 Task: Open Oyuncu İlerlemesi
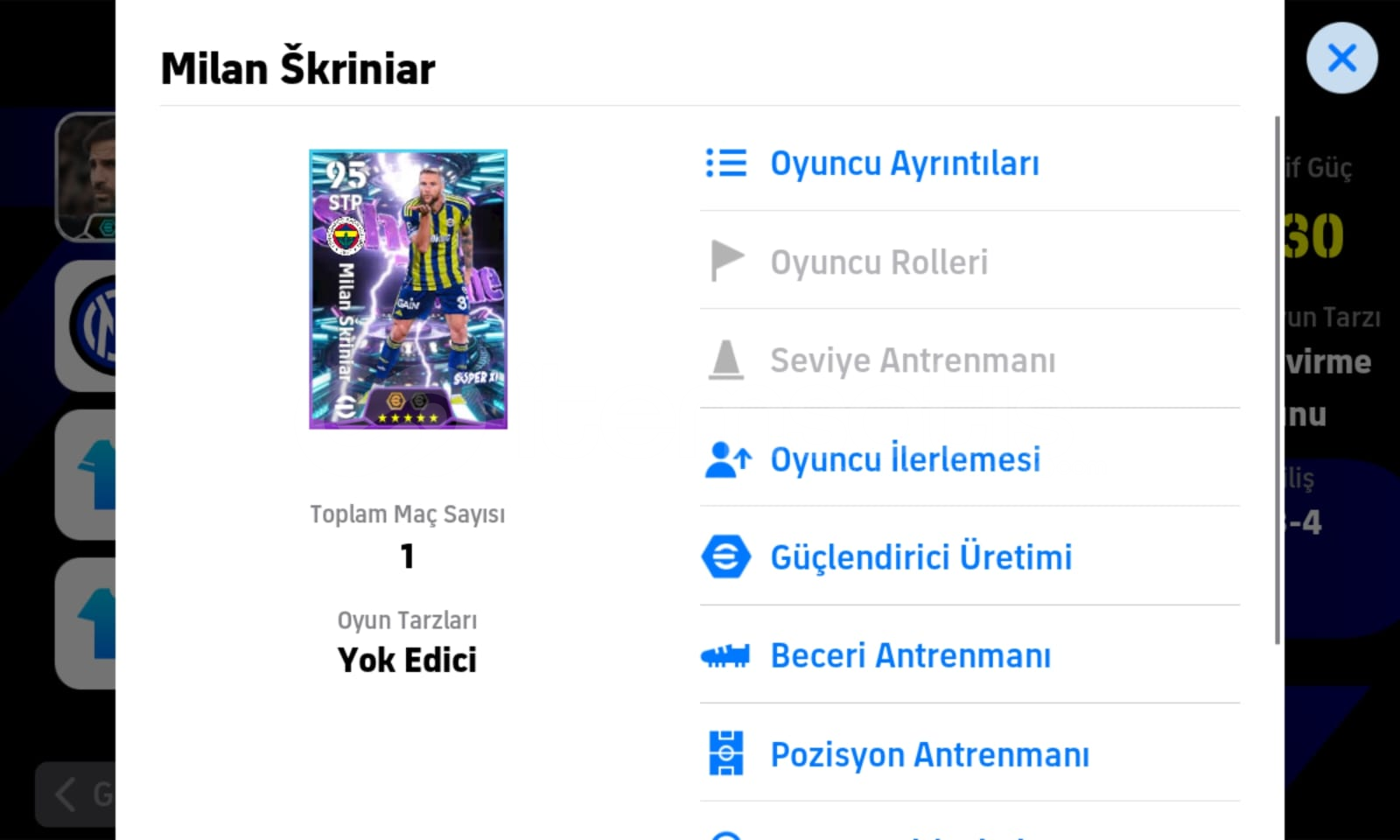coord(905,459)
